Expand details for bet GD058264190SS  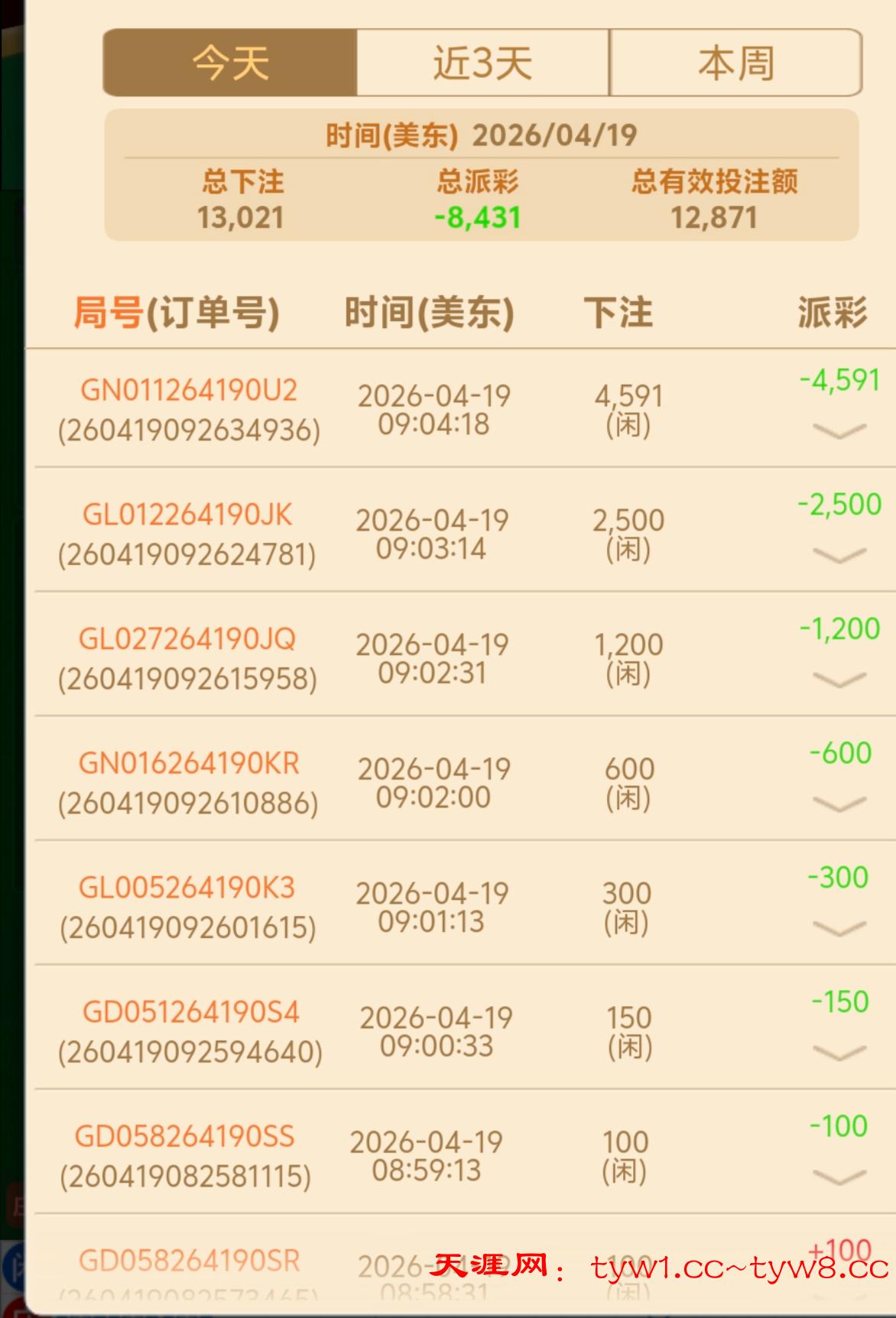(839, 1177)
